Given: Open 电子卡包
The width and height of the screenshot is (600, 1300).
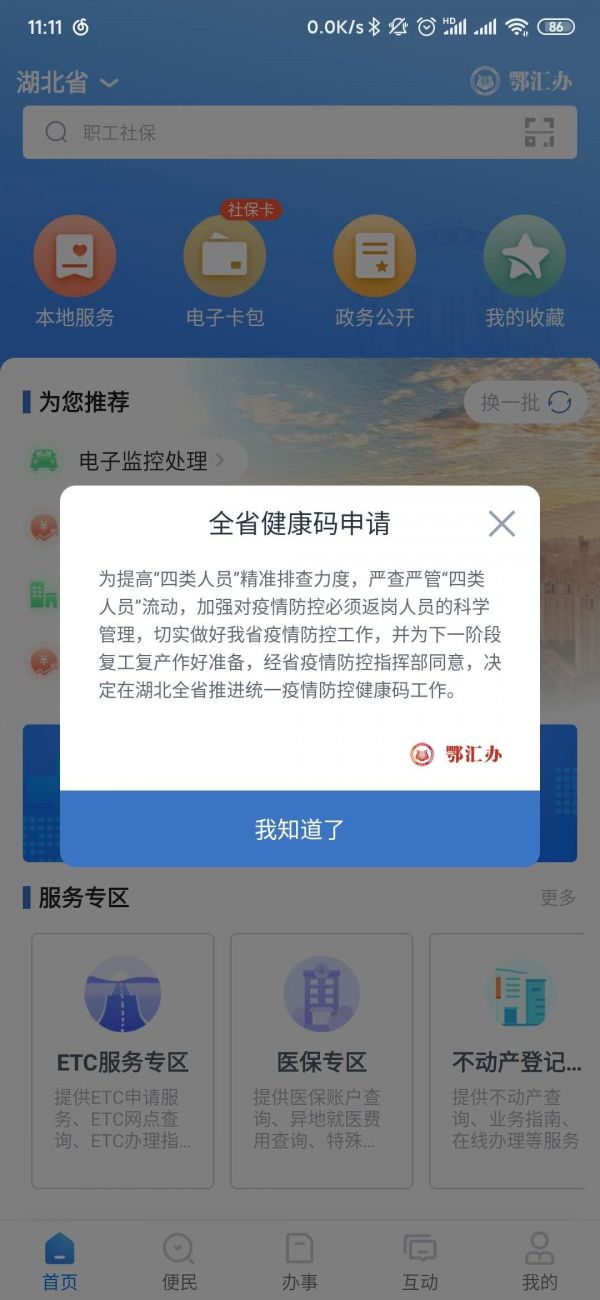Looking at the screenshot, I should point(225,272).
